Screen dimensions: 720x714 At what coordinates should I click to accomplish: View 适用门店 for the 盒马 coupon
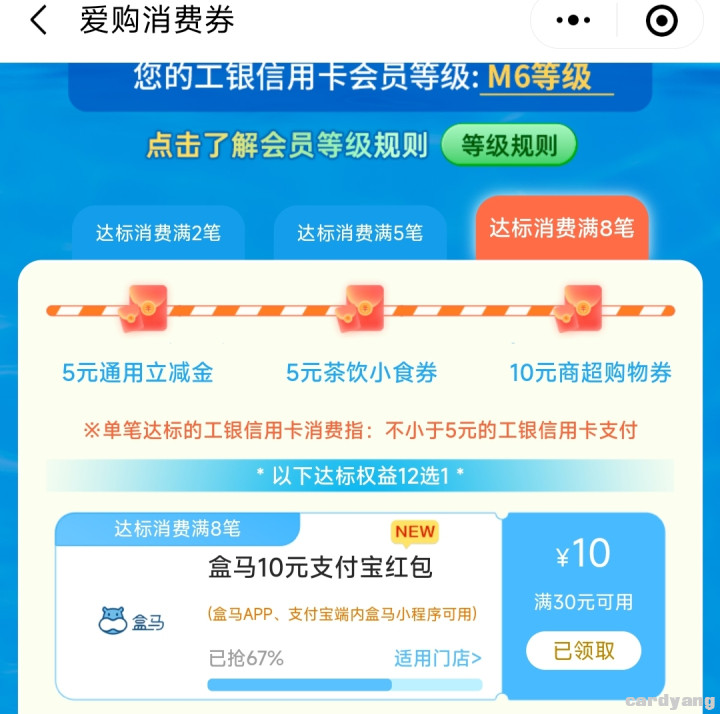pyautogui.click(x=437, y=658)
